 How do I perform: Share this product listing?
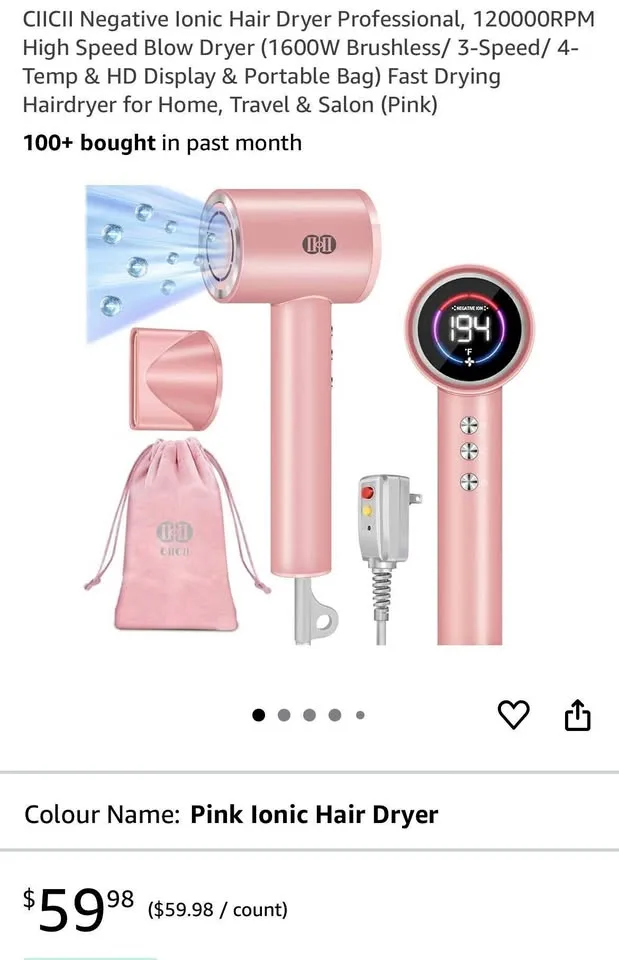pyautogui.click(x=578, y=715)
